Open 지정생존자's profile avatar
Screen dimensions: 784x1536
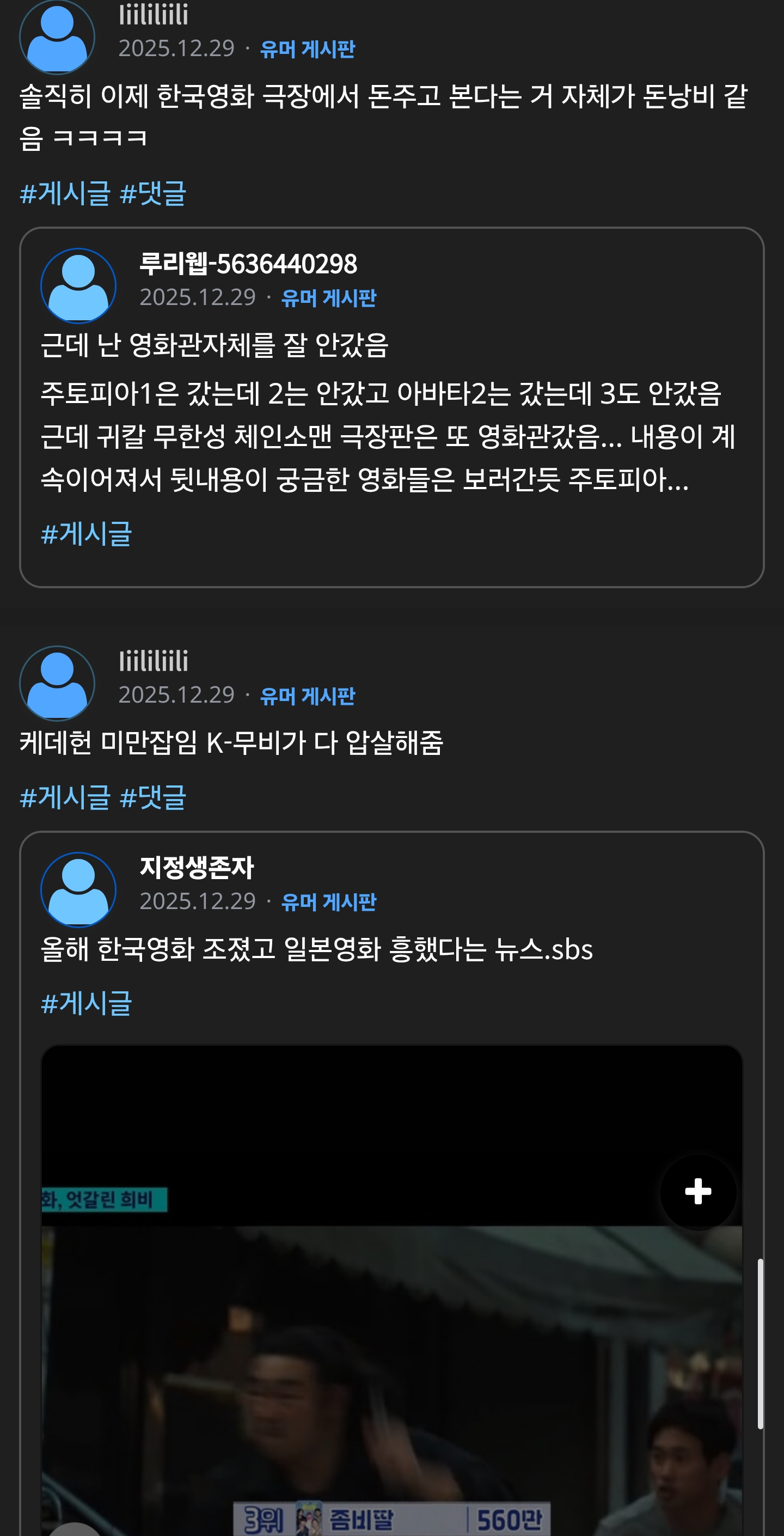78,889
